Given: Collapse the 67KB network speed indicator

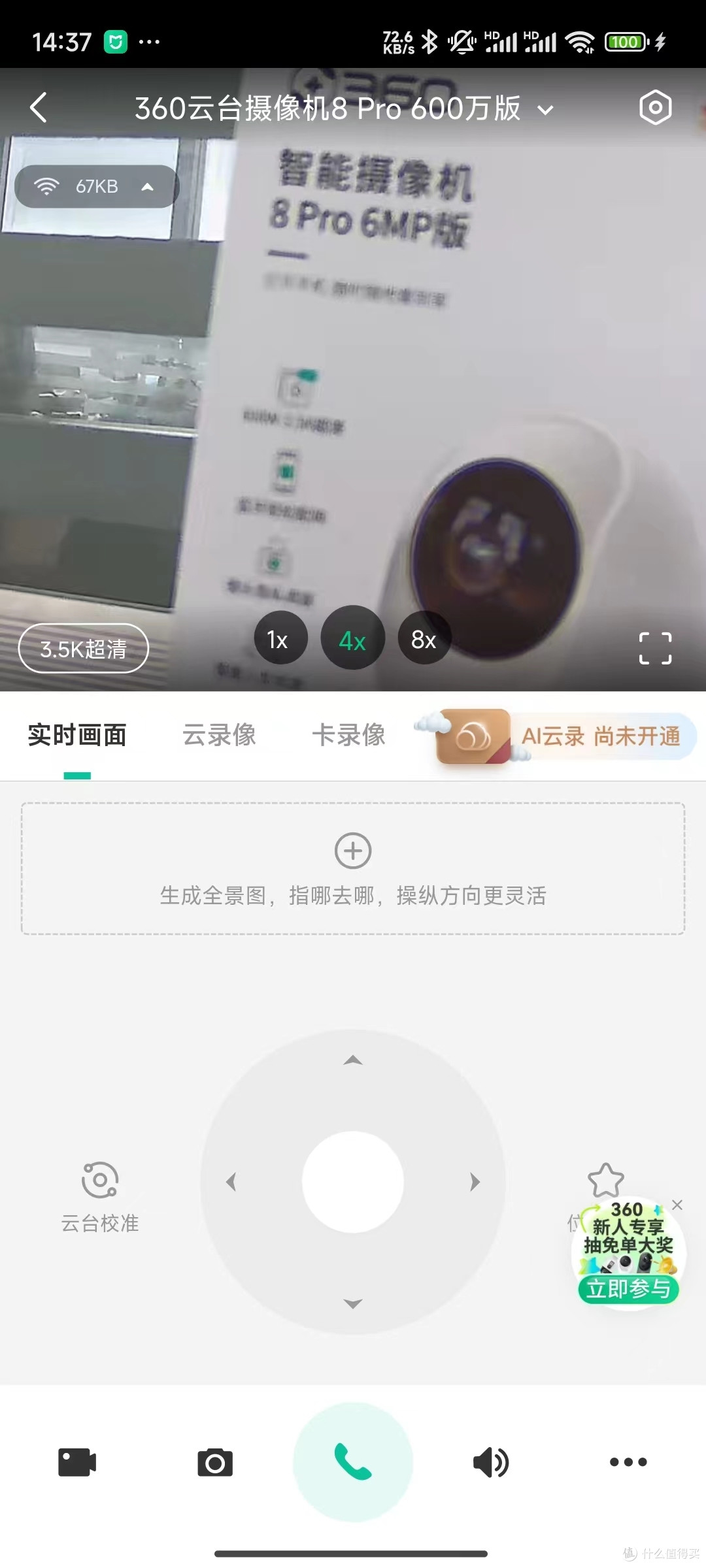Looking at the screenshot, I should click(148, 186).
